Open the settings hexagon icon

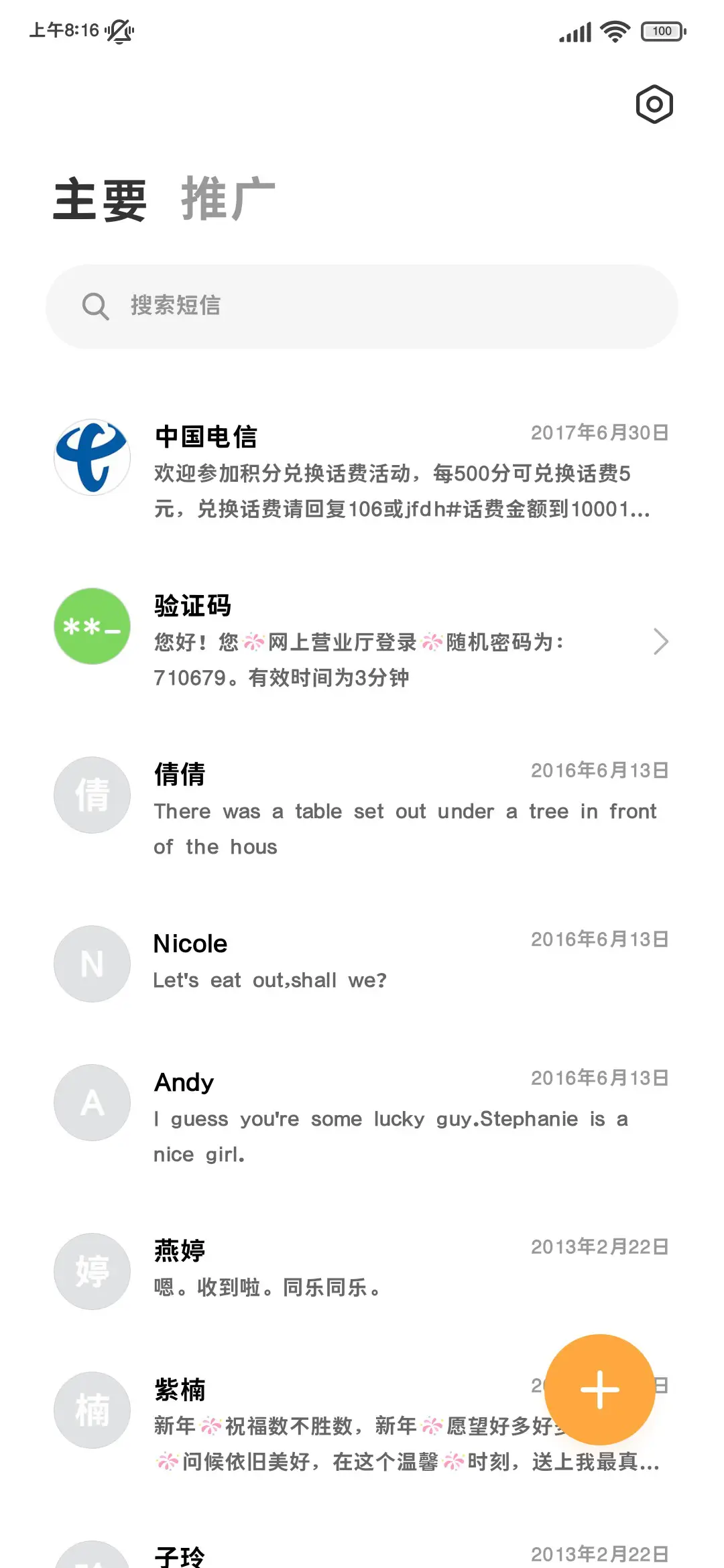pos(654,105)
